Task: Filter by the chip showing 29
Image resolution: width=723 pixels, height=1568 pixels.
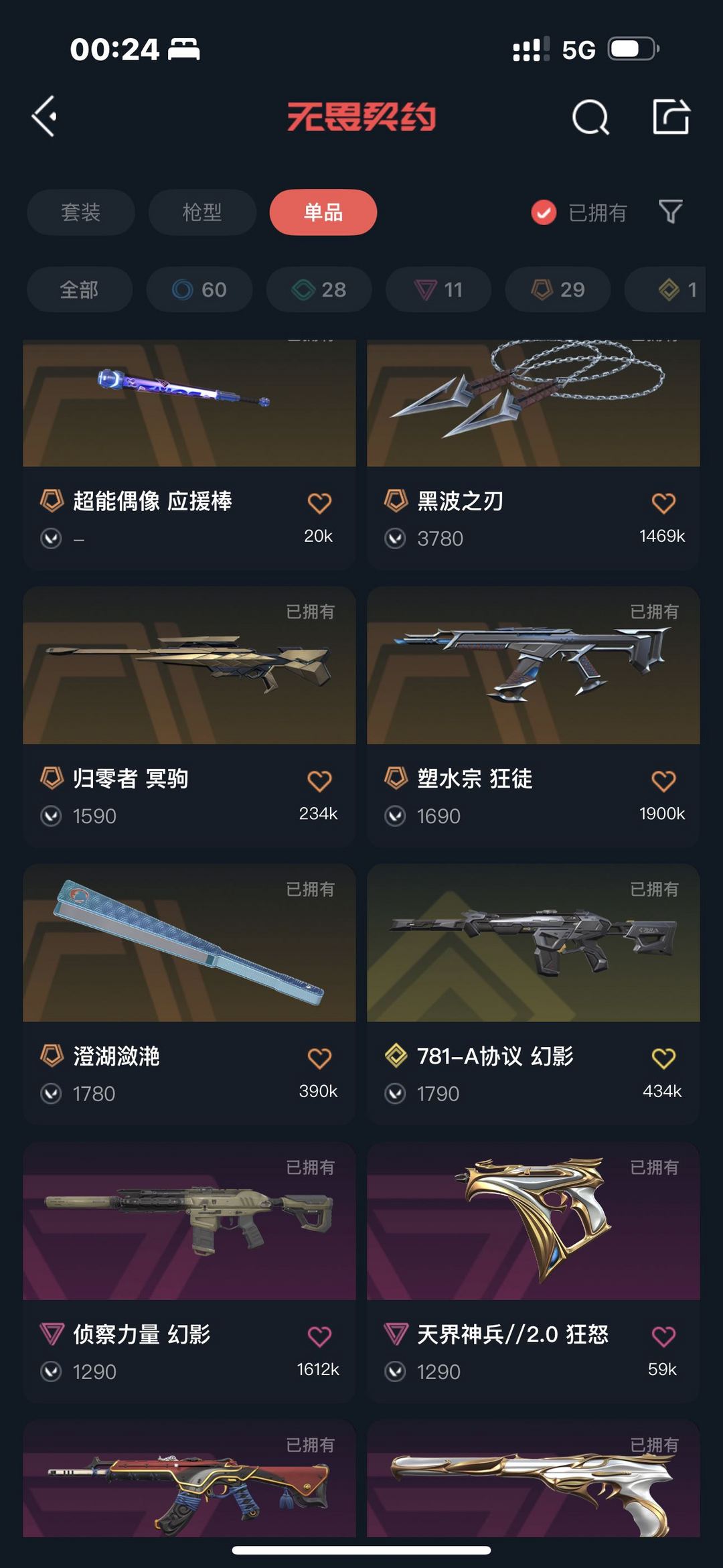Action: tap(558, 289)
